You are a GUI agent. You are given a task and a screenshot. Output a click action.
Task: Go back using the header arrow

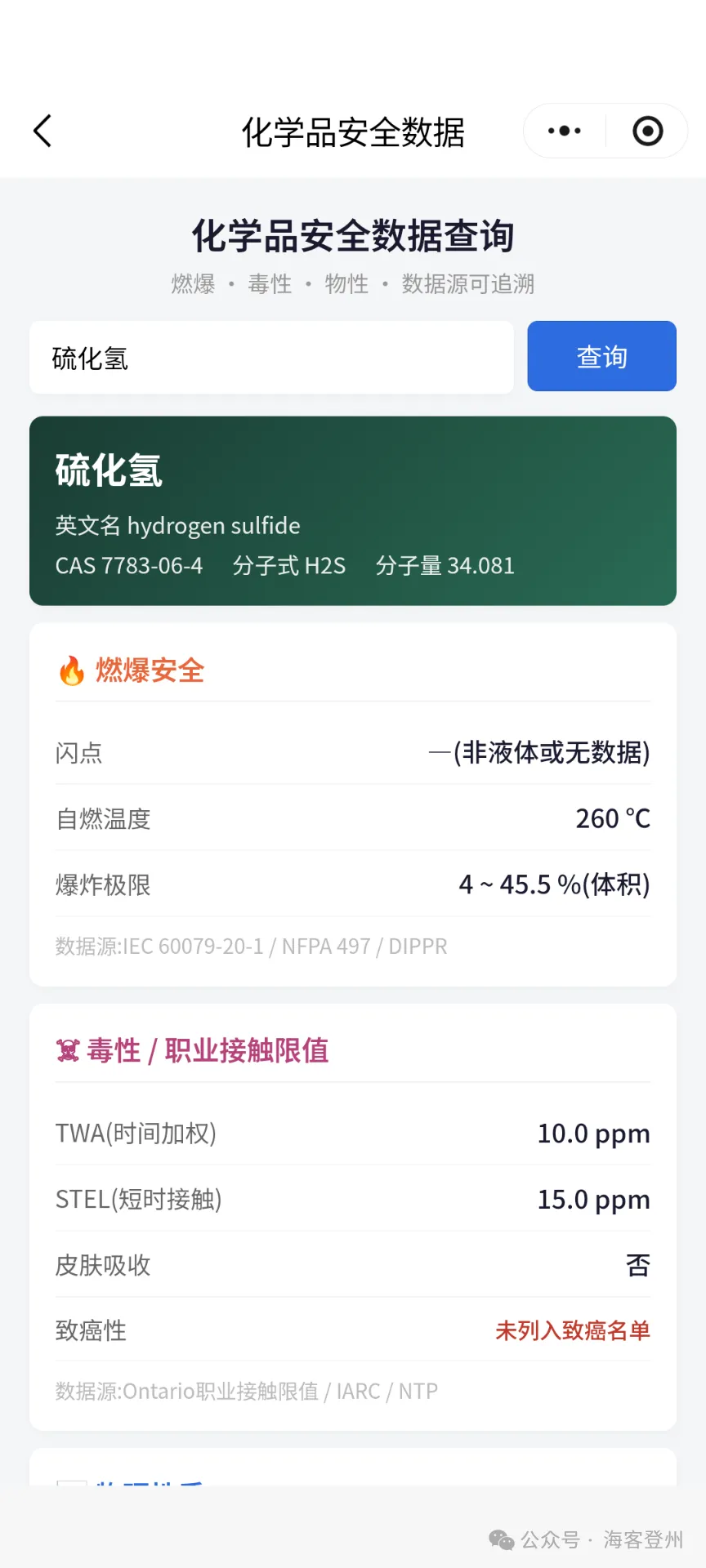coord(42,131)
